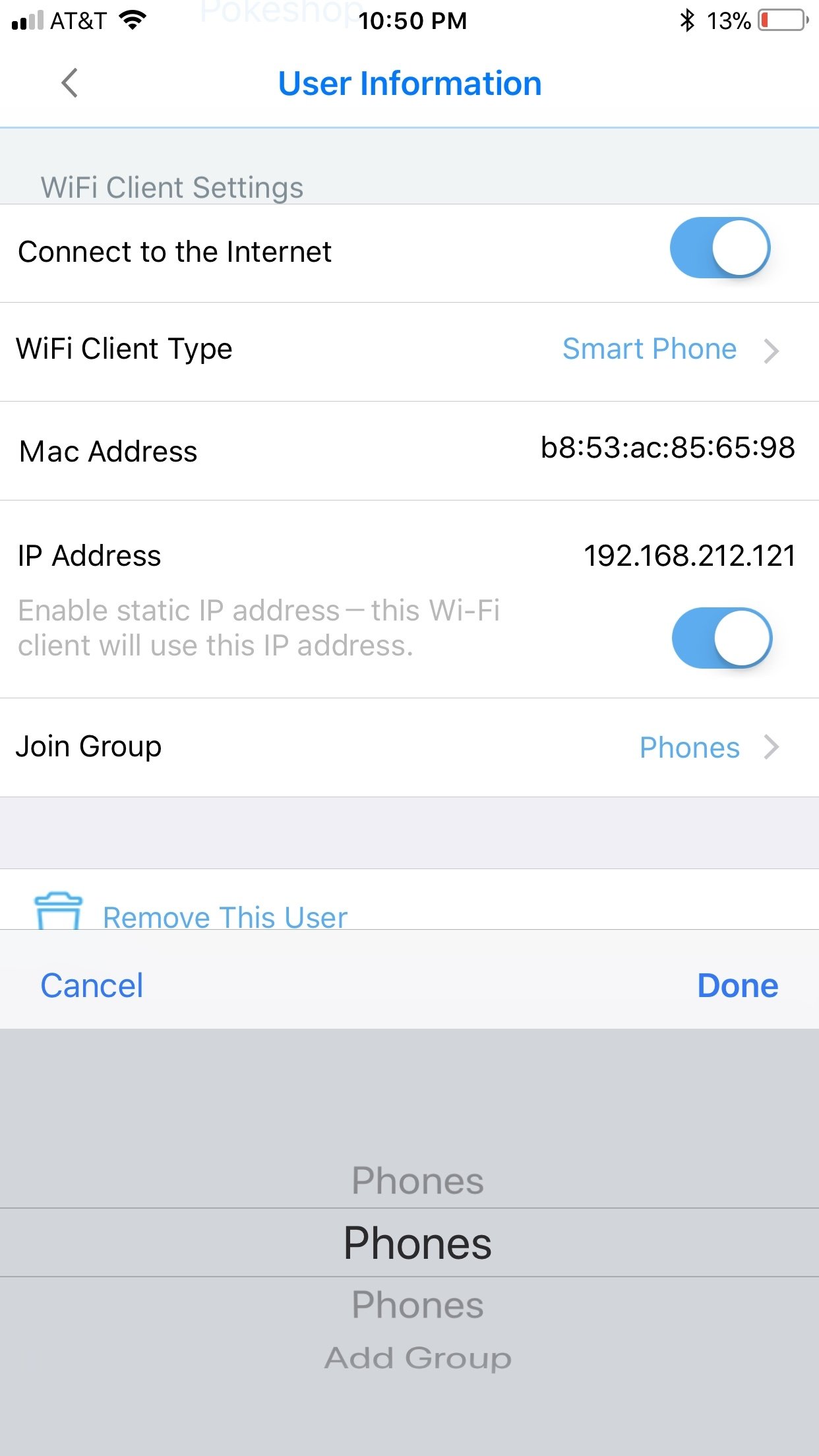
Task: Select Add Group in the picker
Action: (418, 1358)
